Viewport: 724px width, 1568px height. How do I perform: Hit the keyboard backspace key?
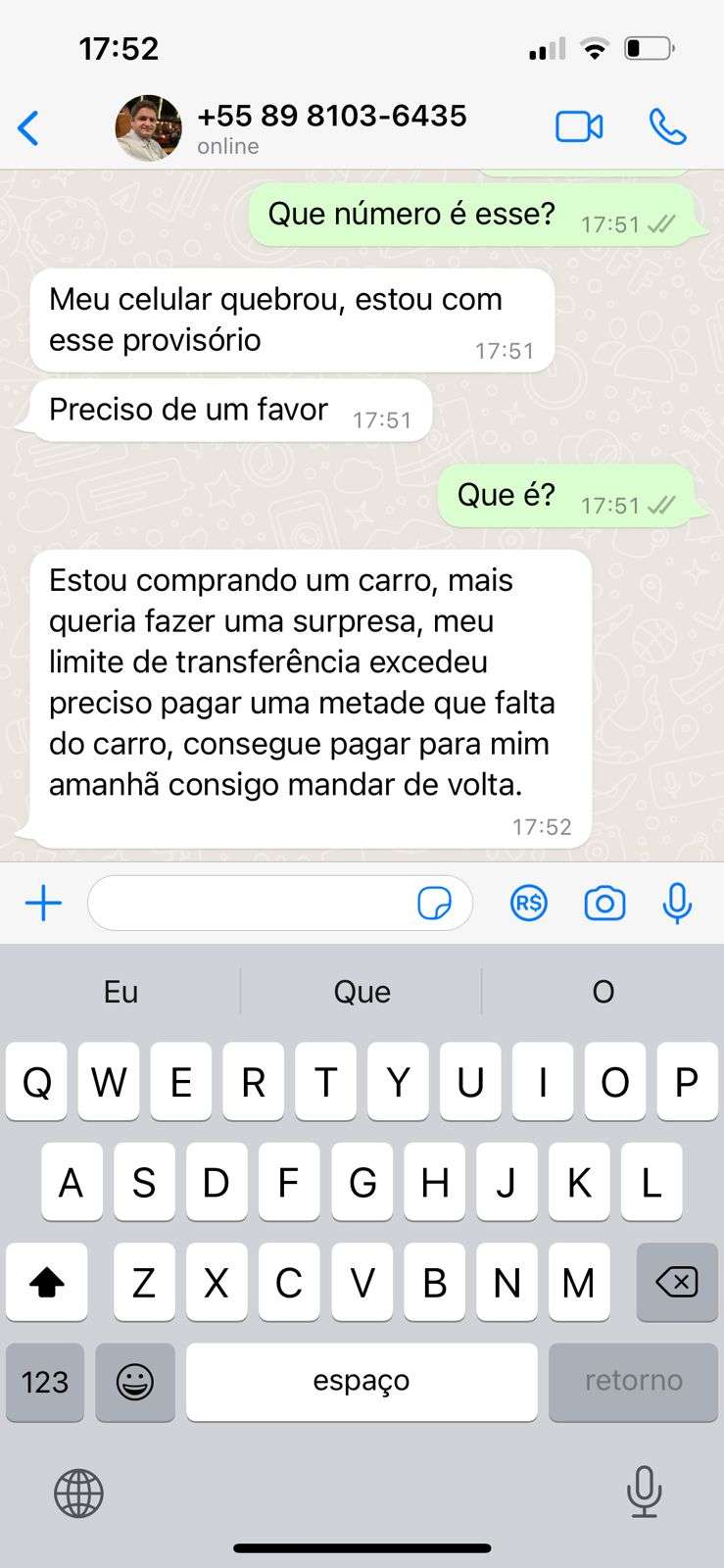coord(677,1281)
